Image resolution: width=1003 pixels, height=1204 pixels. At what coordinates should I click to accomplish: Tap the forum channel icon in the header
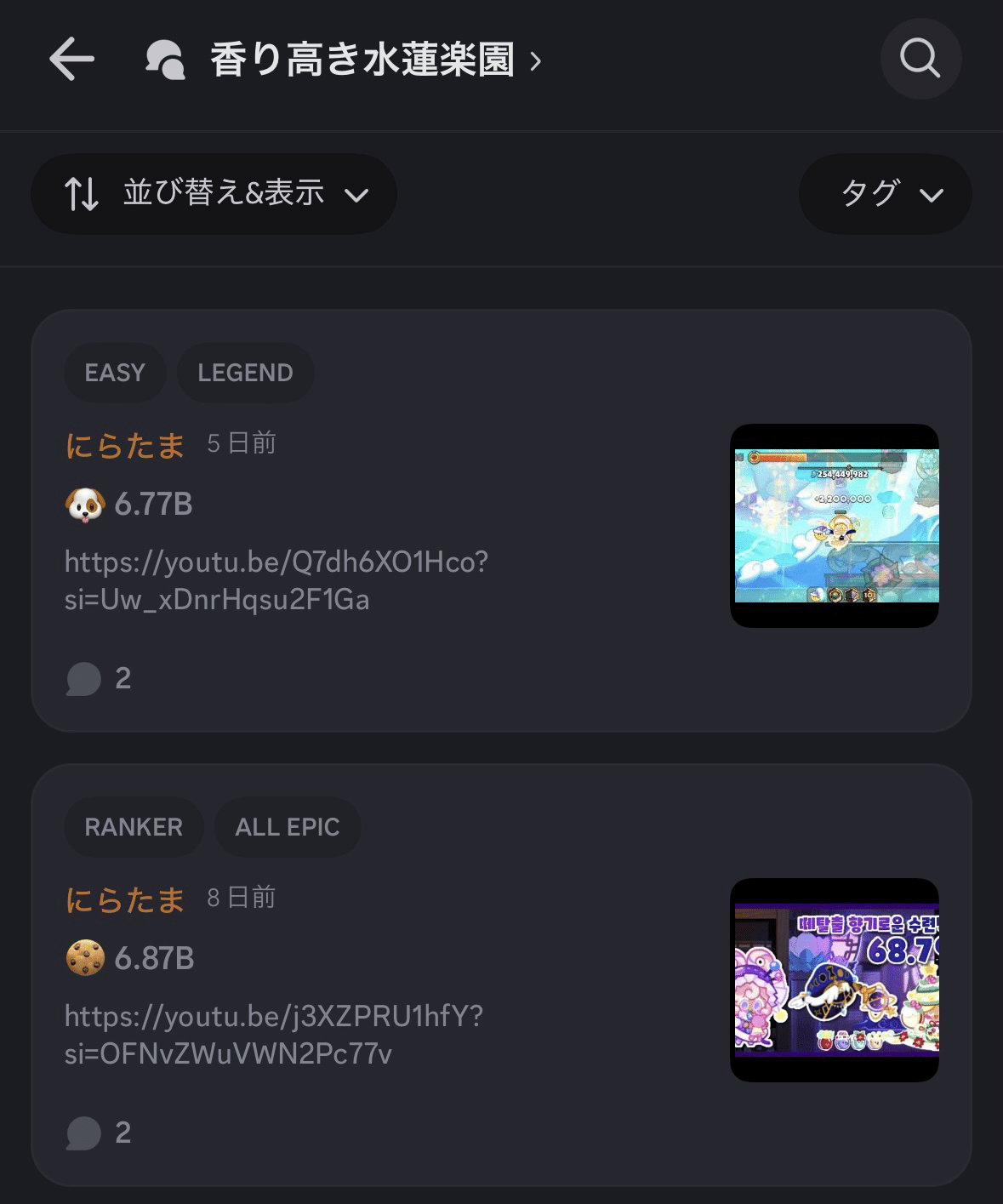pos(167,59)
